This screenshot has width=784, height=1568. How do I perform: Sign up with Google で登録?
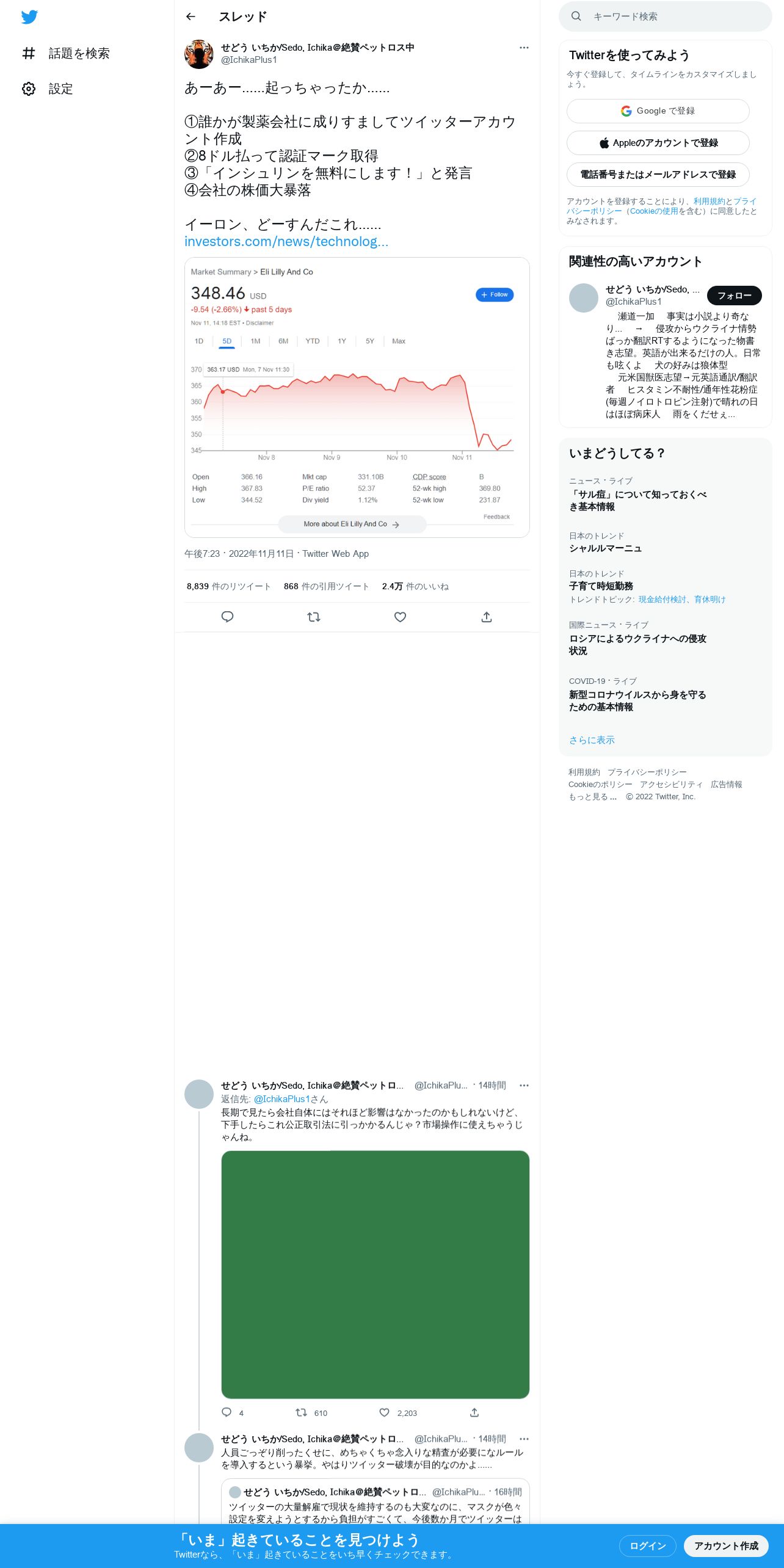click(658, 111)
